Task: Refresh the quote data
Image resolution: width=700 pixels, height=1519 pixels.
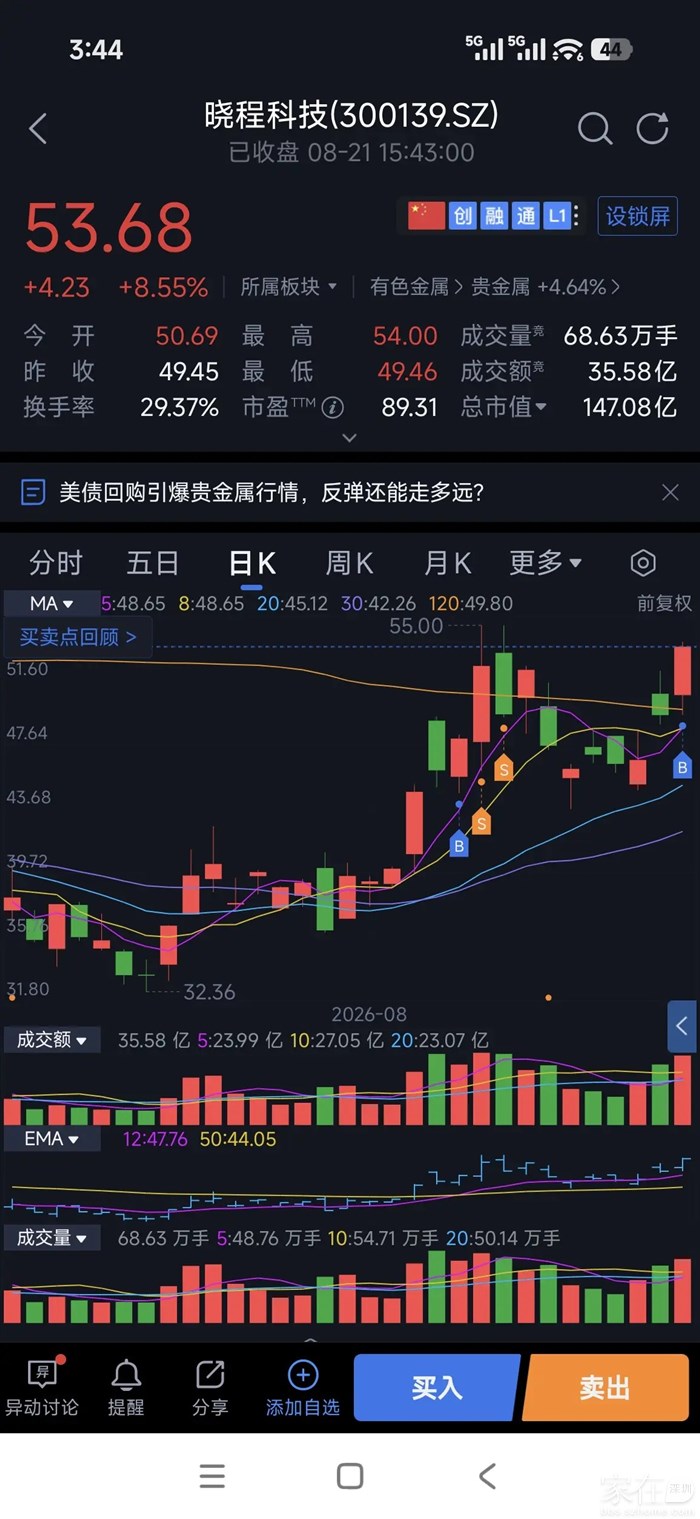Action: click(x=652, y=129)
